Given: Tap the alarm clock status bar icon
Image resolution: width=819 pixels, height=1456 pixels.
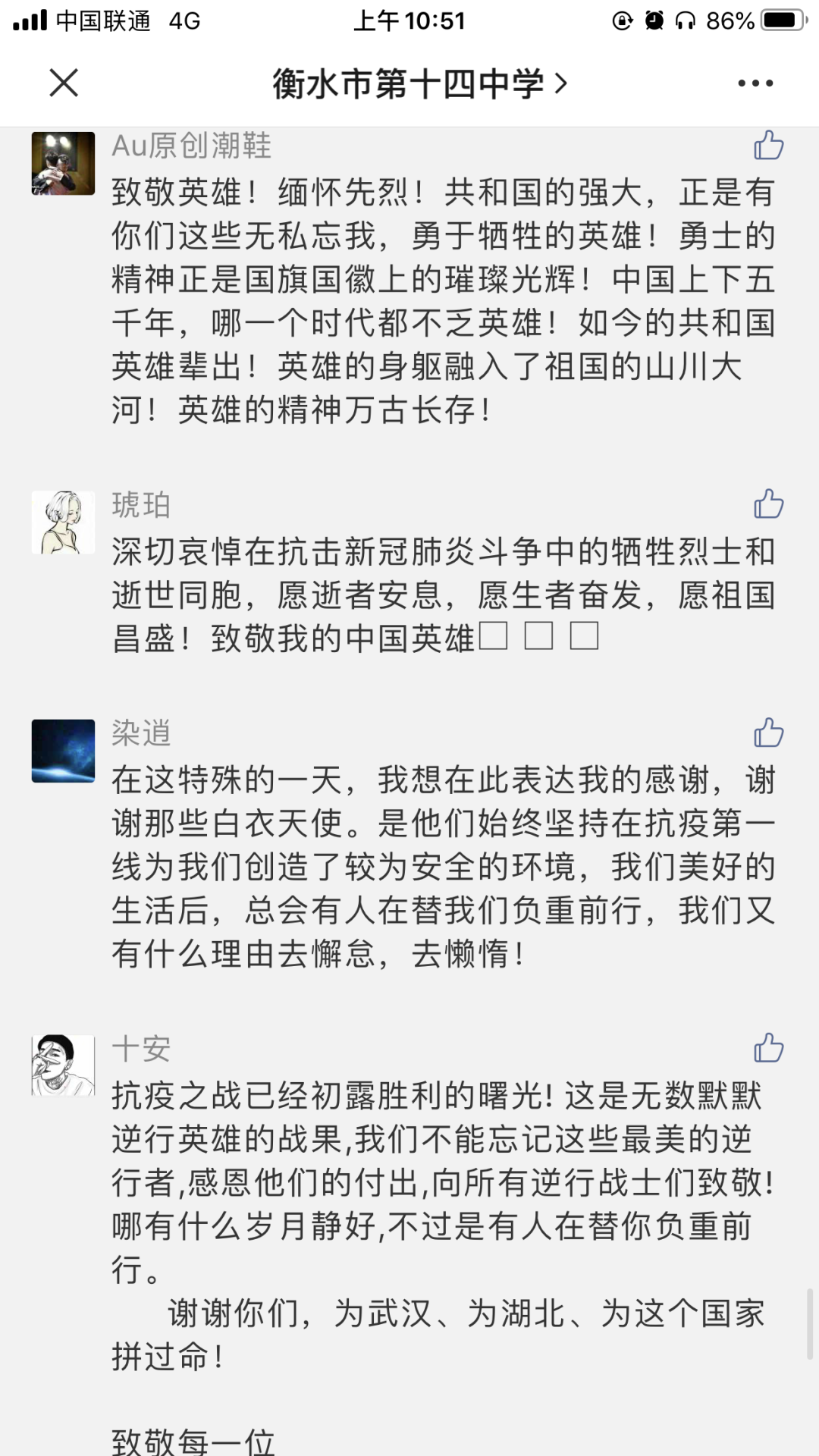Looking at the screenshot, I should [x=653, y=20].
